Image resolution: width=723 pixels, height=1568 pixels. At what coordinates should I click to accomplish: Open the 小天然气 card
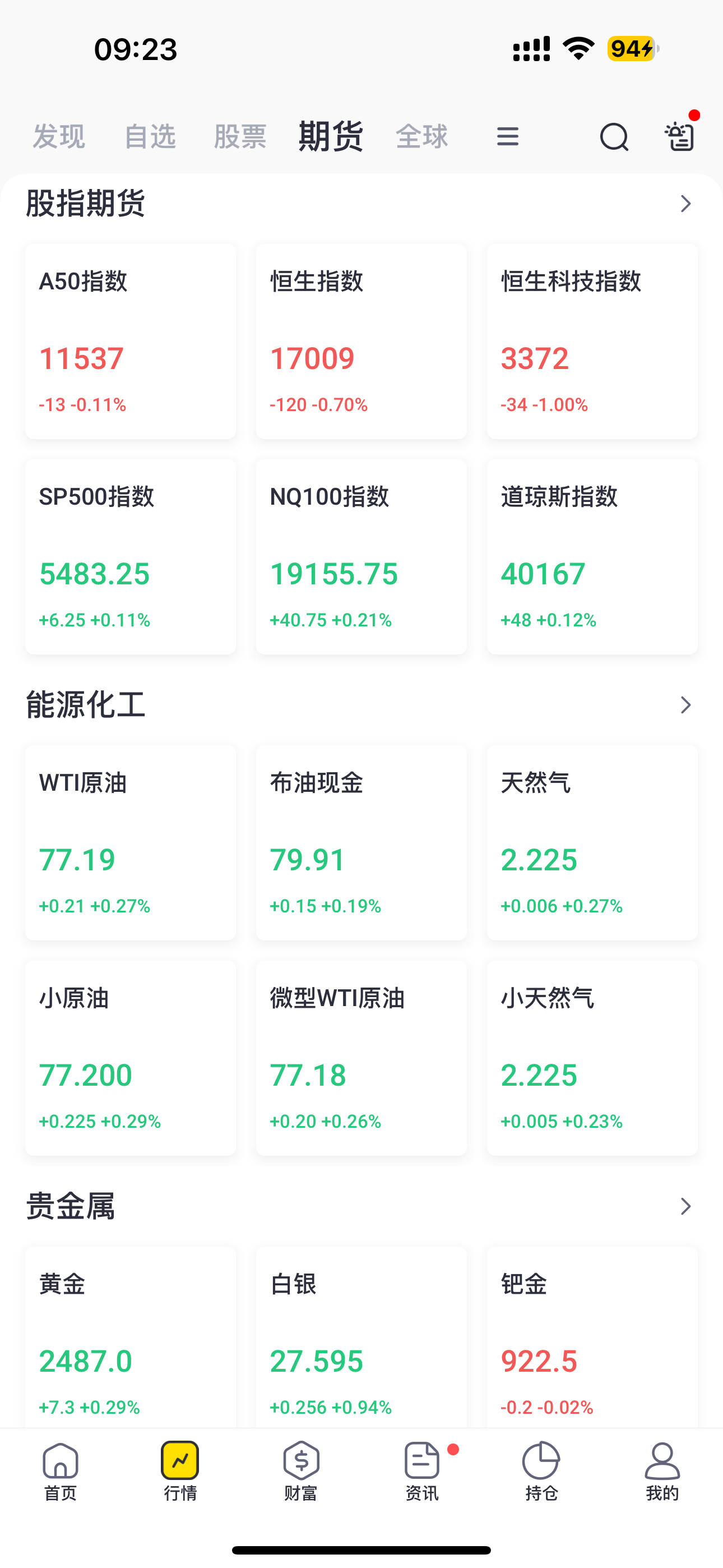[592, 1059]
